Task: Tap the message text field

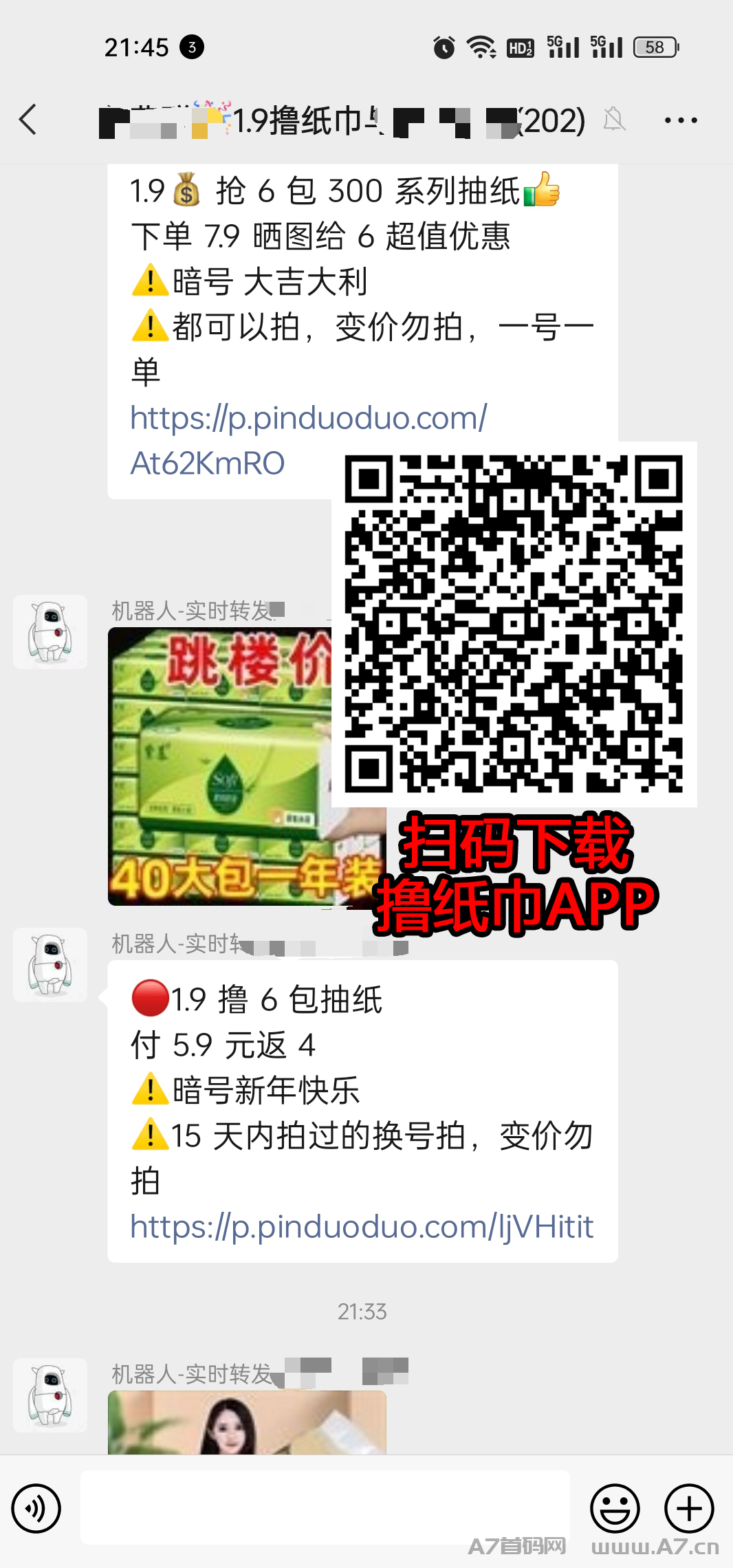Action: tap(325, 1507)
